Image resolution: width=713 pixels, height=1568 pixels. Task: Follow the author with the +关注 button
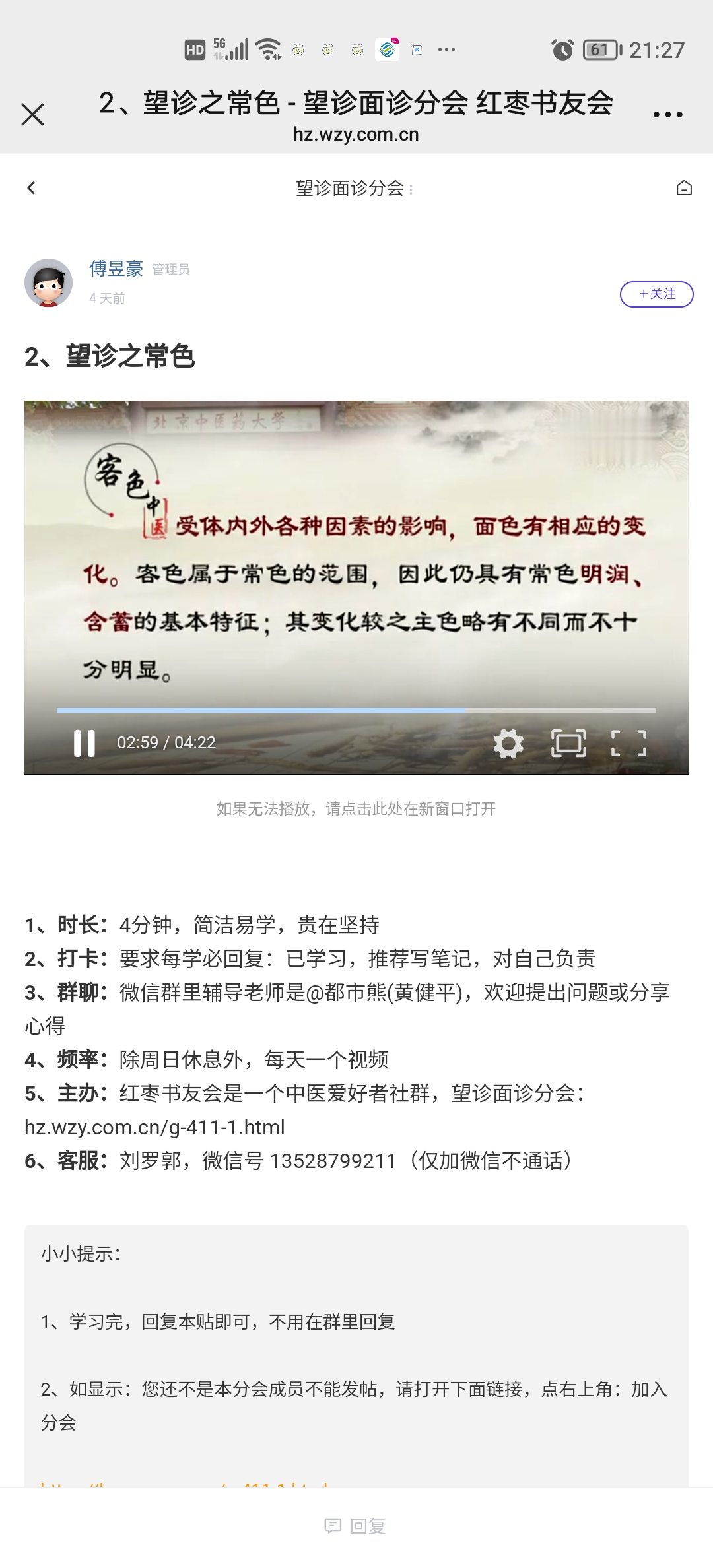coord(656,294)
